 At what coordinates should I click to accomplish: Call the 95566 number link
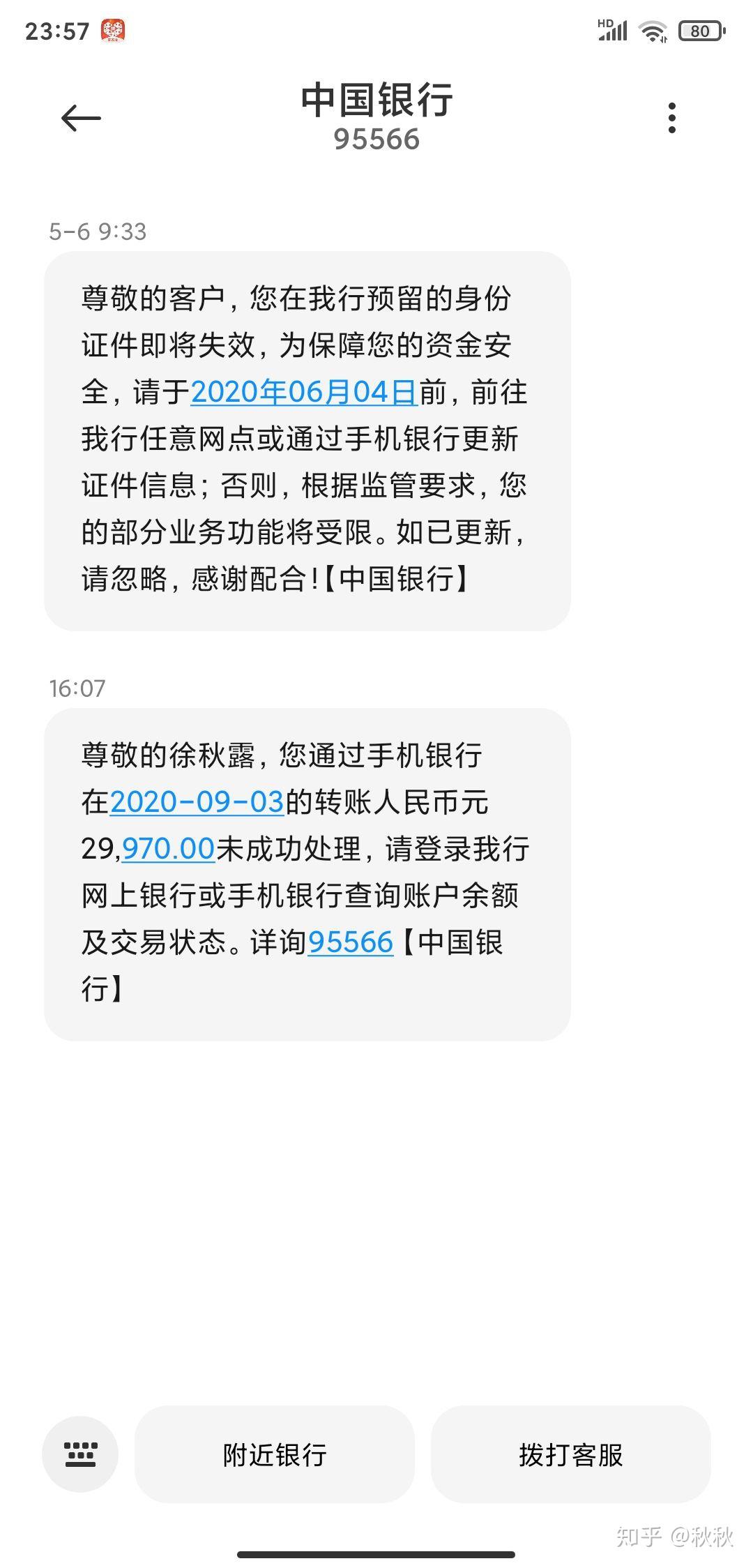(x=351, y=942)
